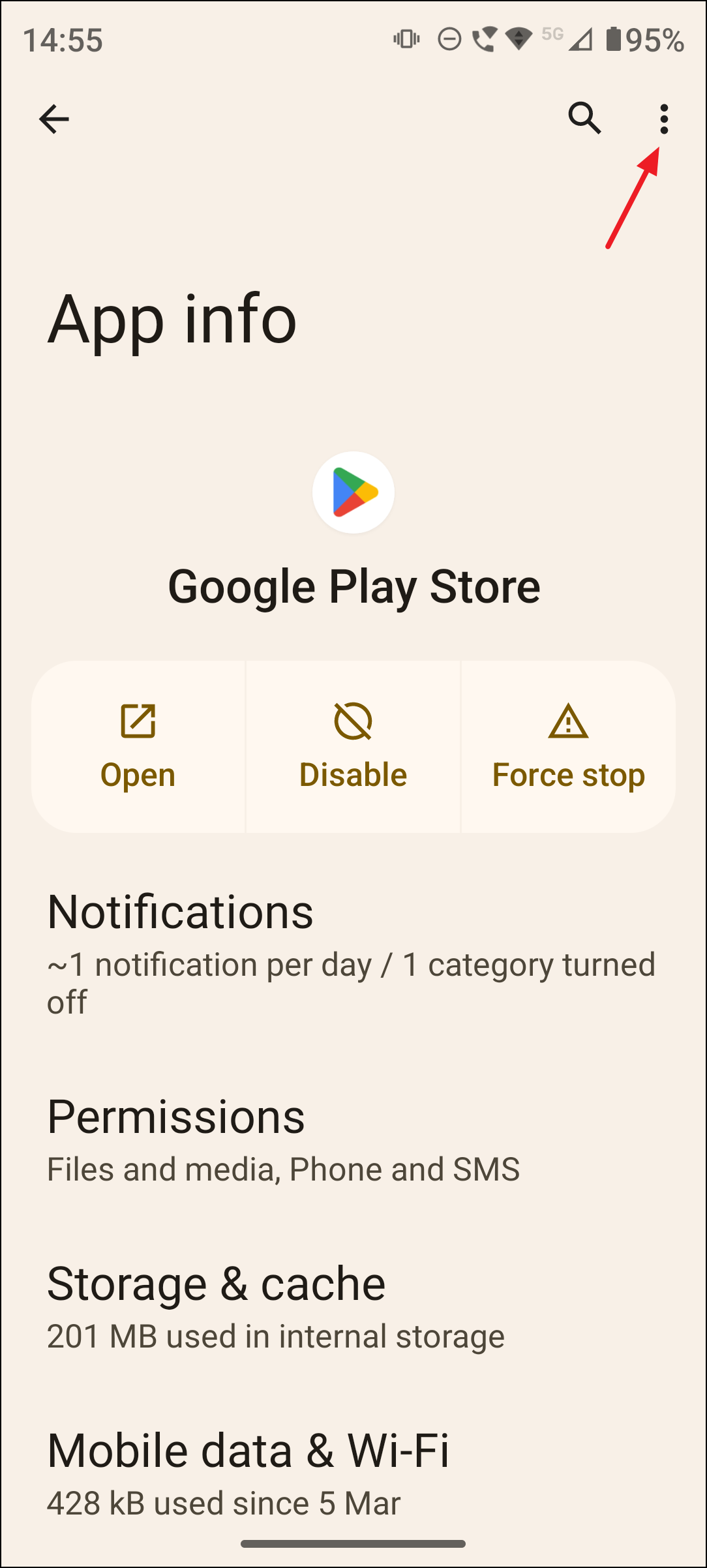Disable Google Play Store
The image size is (707, 1568).
(353, 747)
